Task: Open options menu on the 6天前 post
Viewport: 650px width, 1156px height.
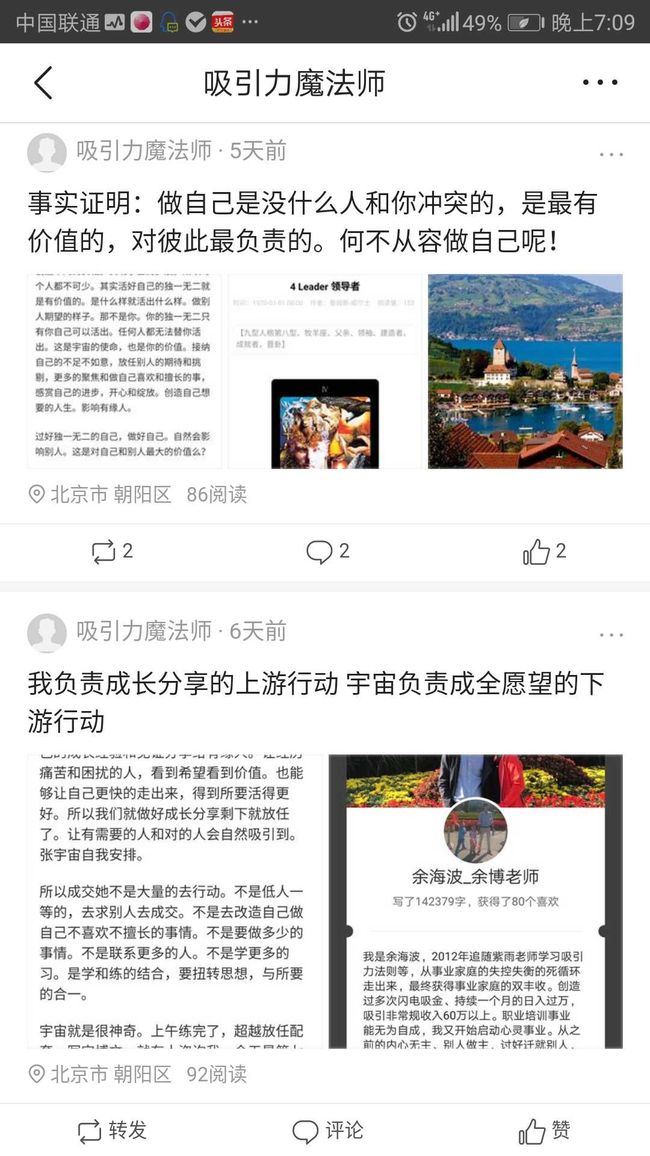Action: coord(611,635)
